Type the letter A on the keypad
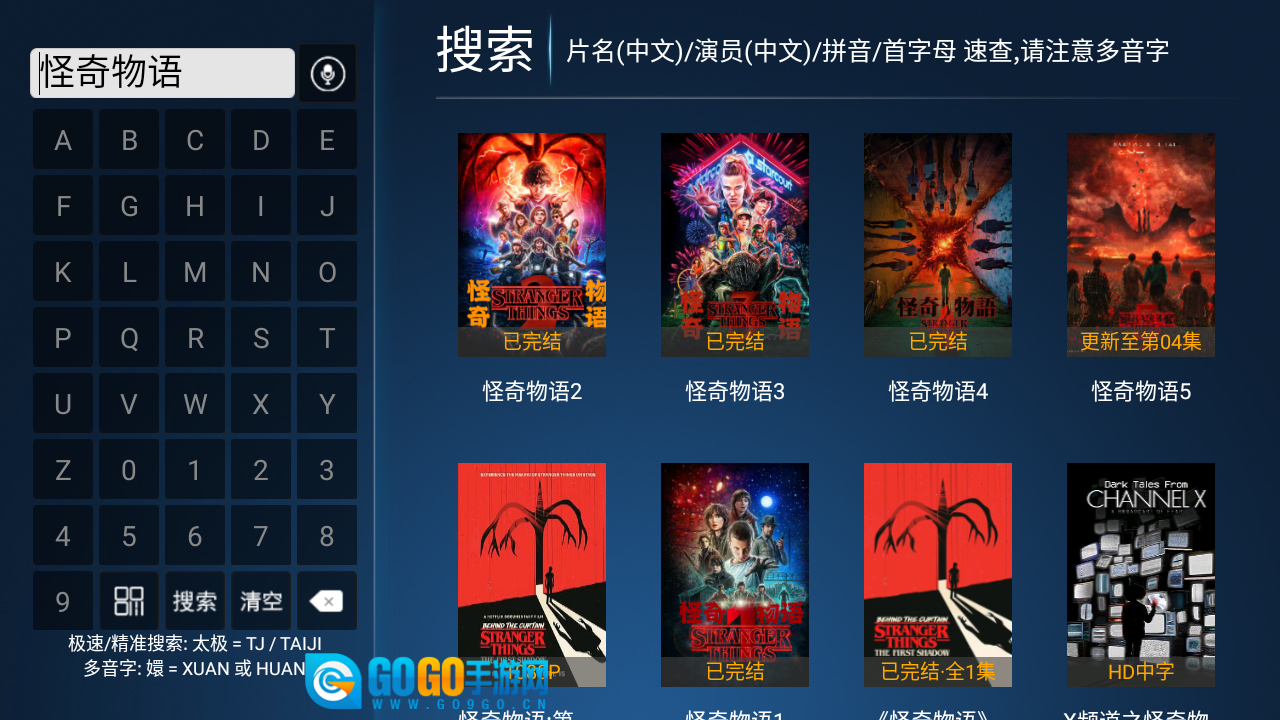Screen dimensions: 1280x720 point(63,140)
